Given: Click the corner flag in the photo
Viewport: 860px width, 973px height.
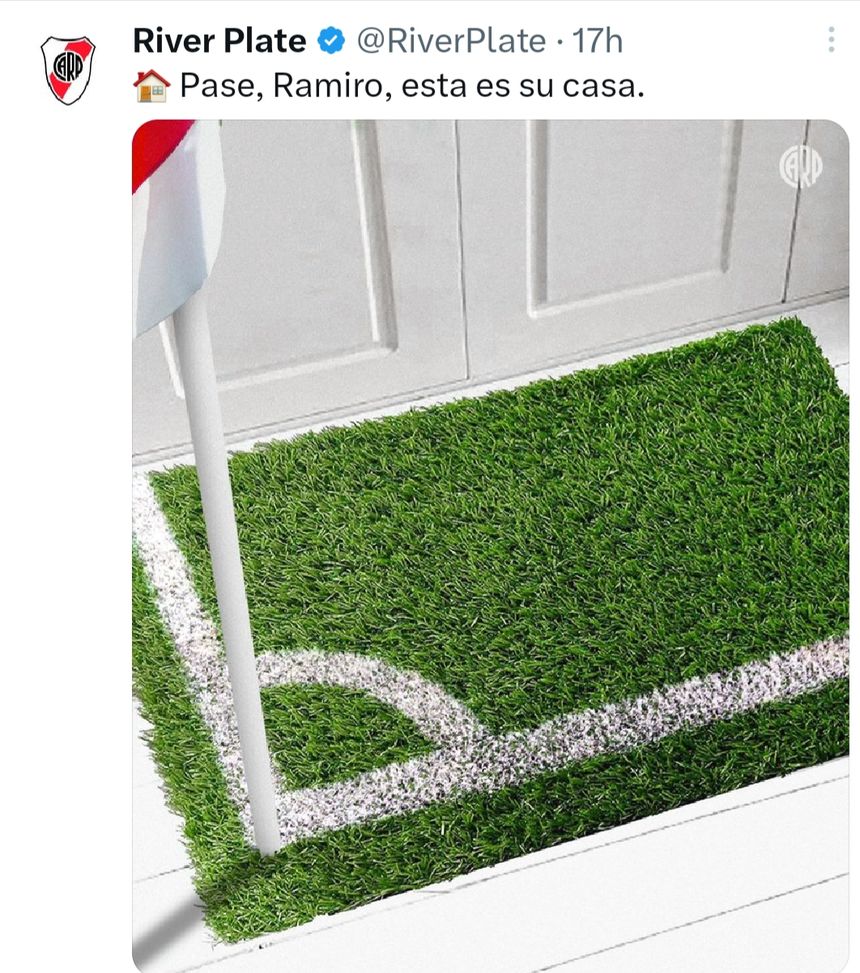Looking at the screenshot, I should pyautogui.click(x=165, y=200).
